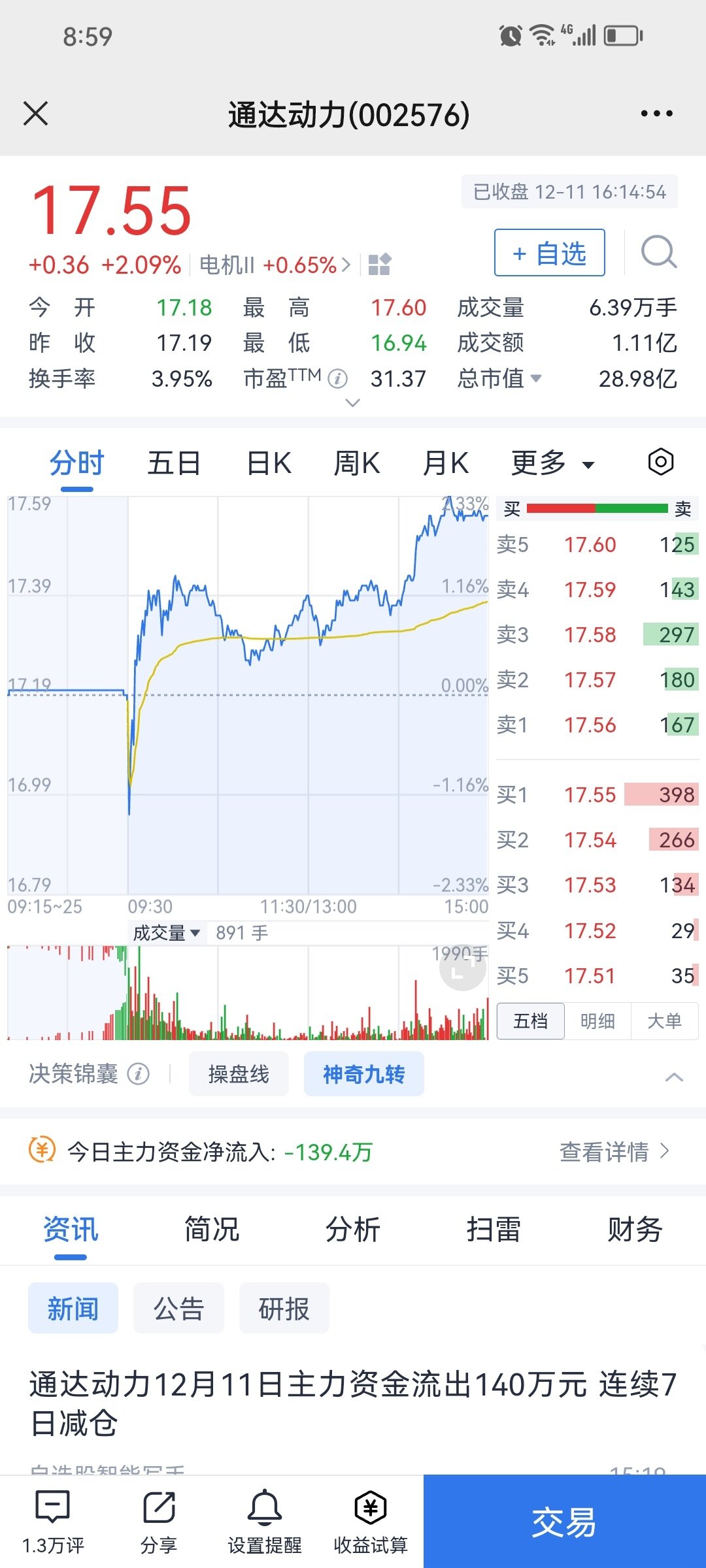Open the 财务 tab

[634, 1230]
